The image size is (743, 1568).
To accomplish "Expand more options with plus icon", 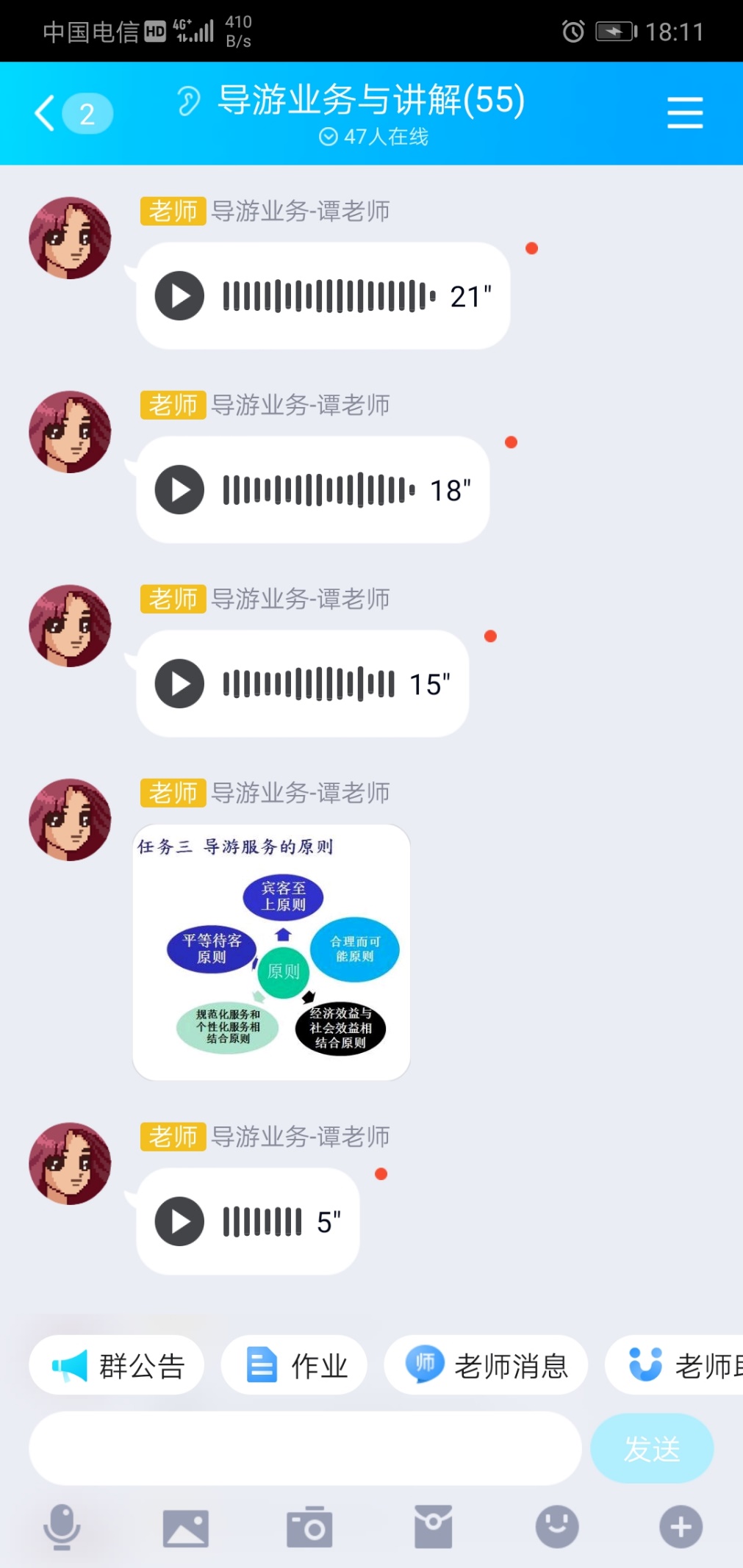I will click(681, 1527).
